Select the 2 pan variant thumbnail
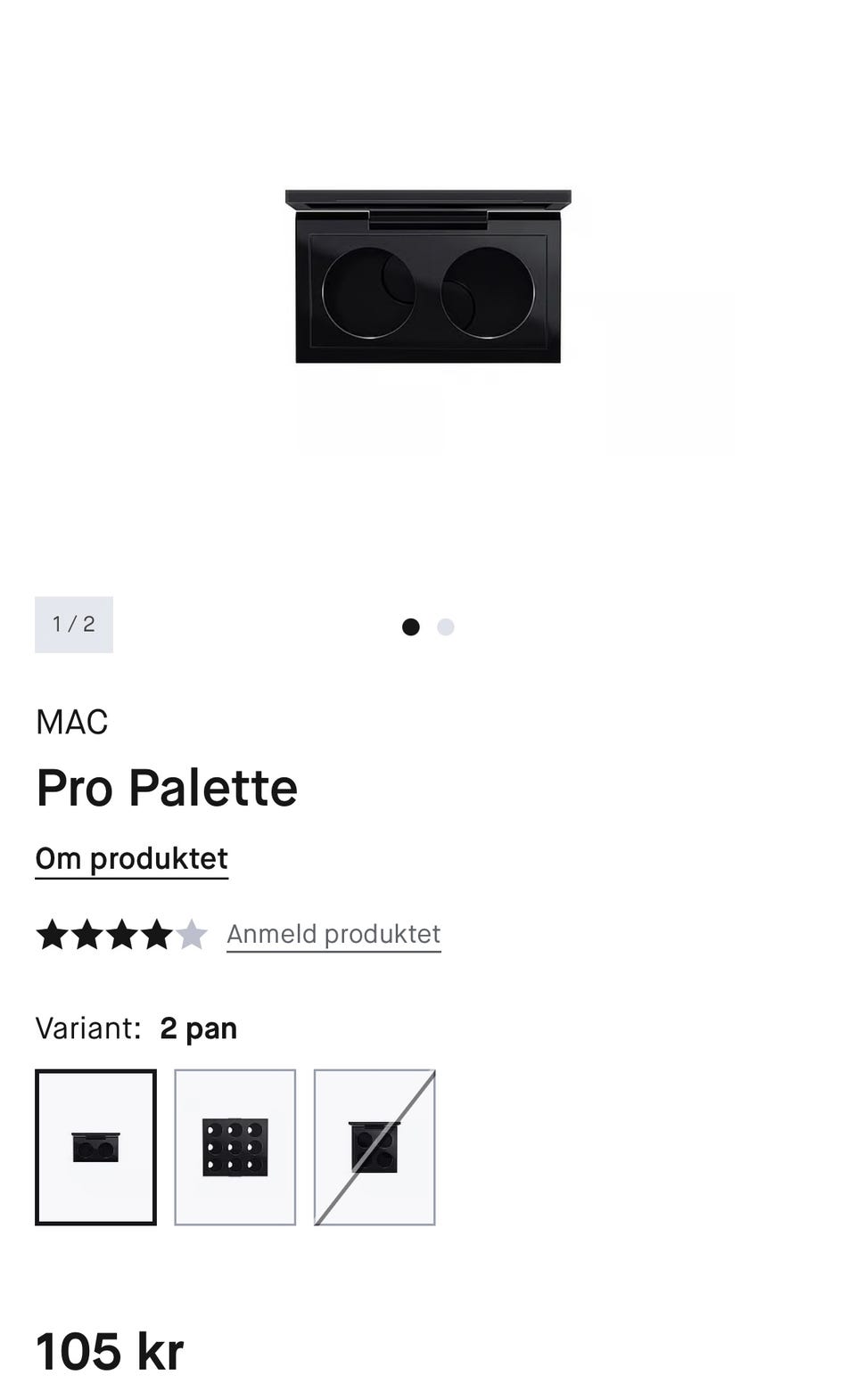The height and width of the screenshot is (1400, 856). coord(96,1148)
